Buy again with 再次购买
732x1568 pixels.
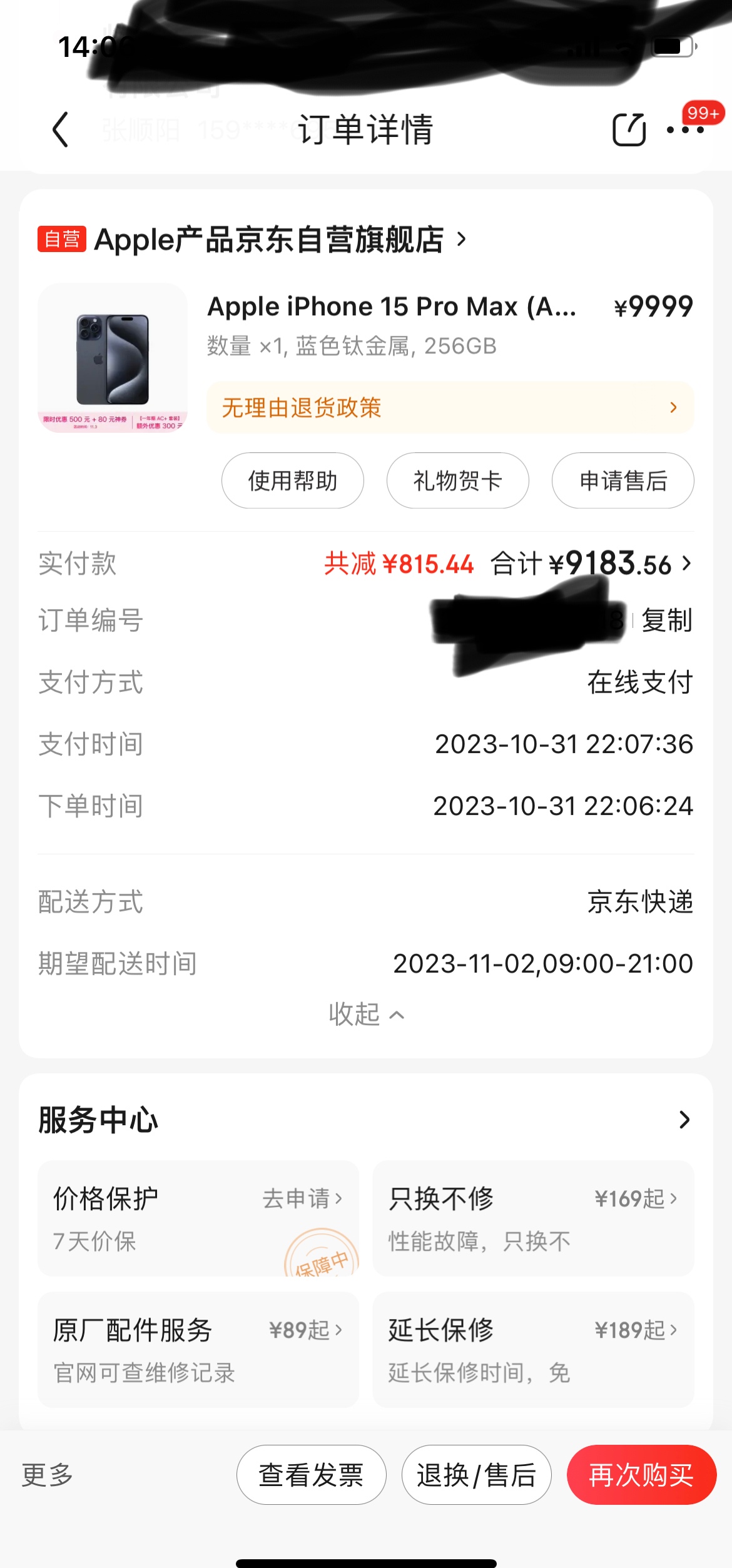tap(641, 1475)
